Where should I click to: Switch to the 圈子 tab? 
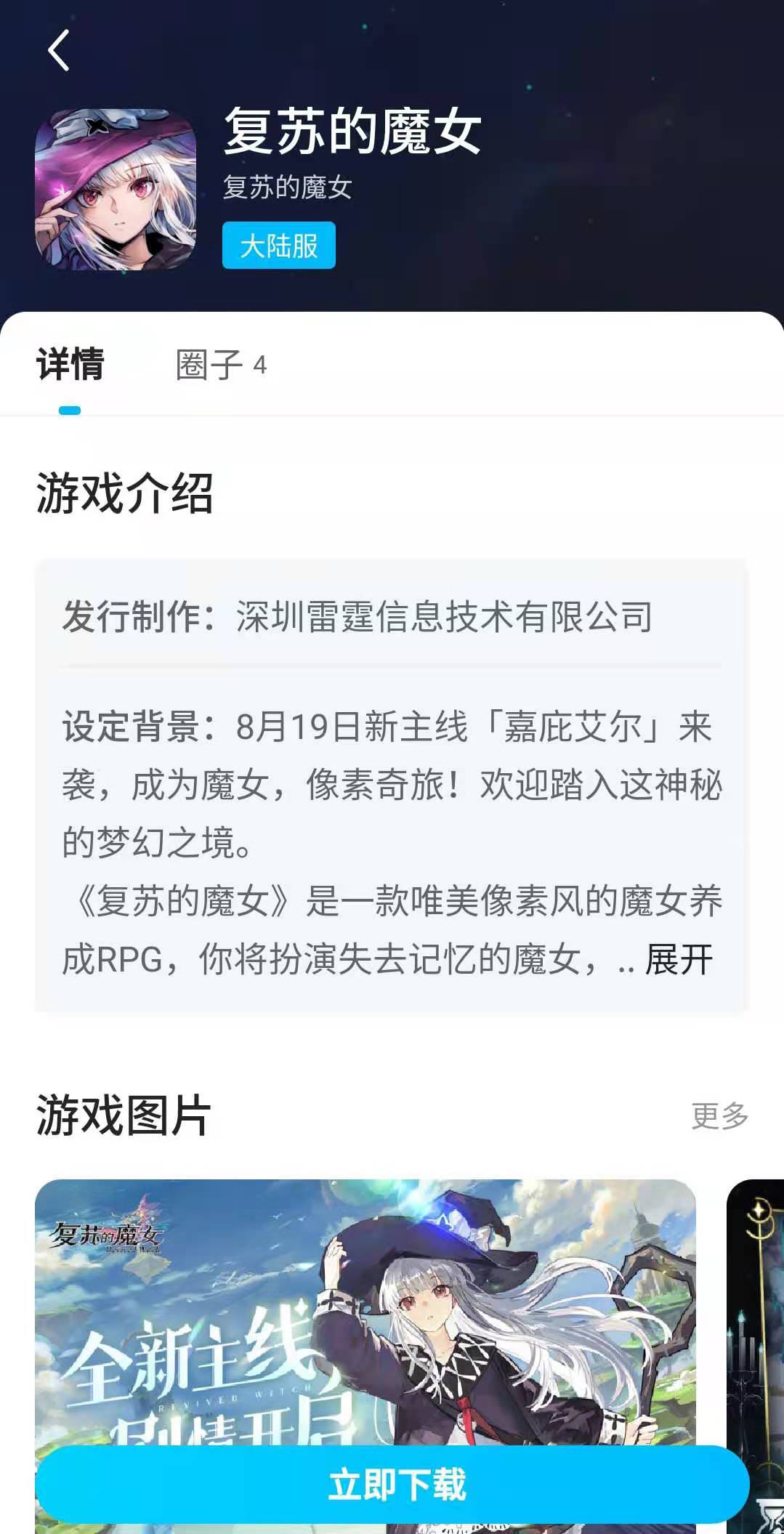tap(221, 365)
